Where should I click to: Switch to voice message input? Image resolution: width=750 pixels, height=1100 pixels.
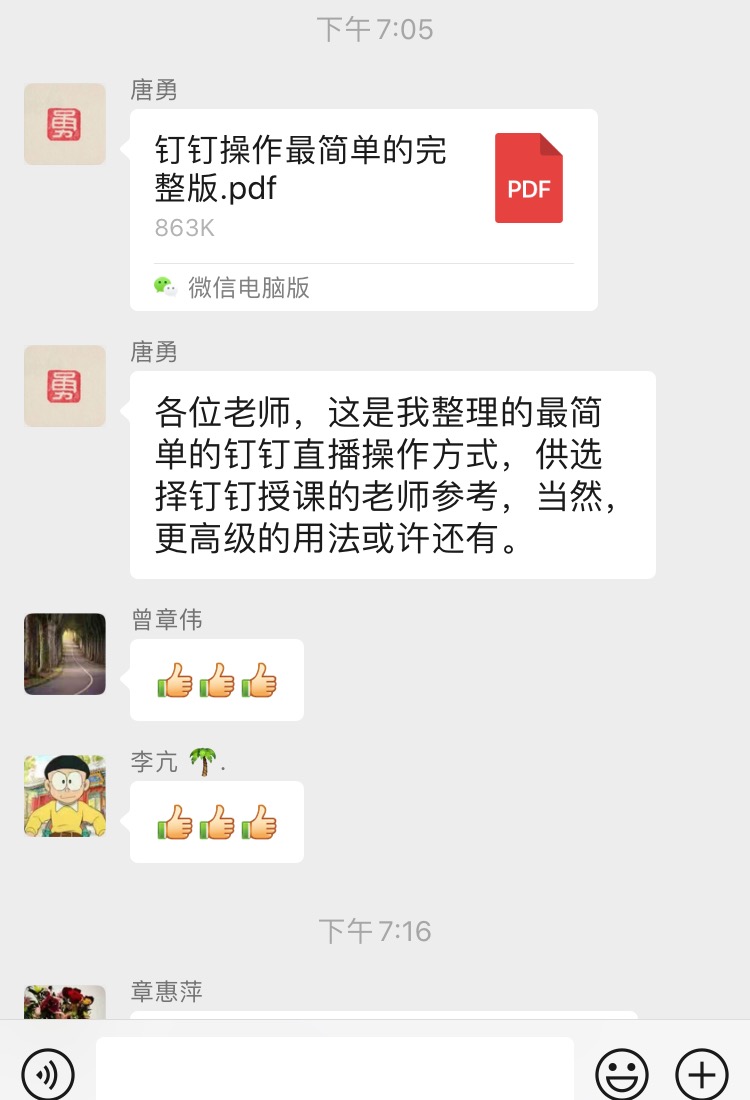47,1074
